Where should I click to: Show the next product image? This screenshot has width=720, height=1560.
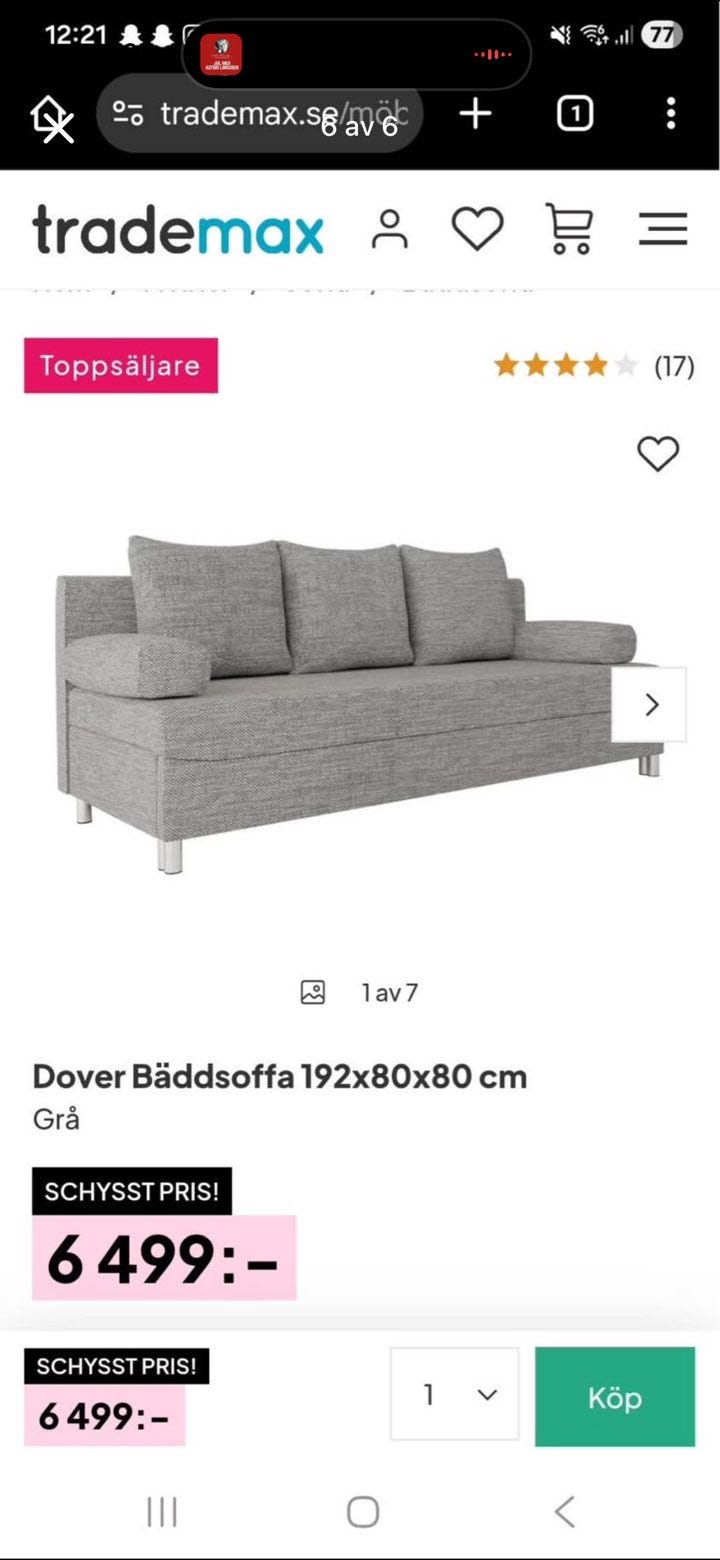652,705
